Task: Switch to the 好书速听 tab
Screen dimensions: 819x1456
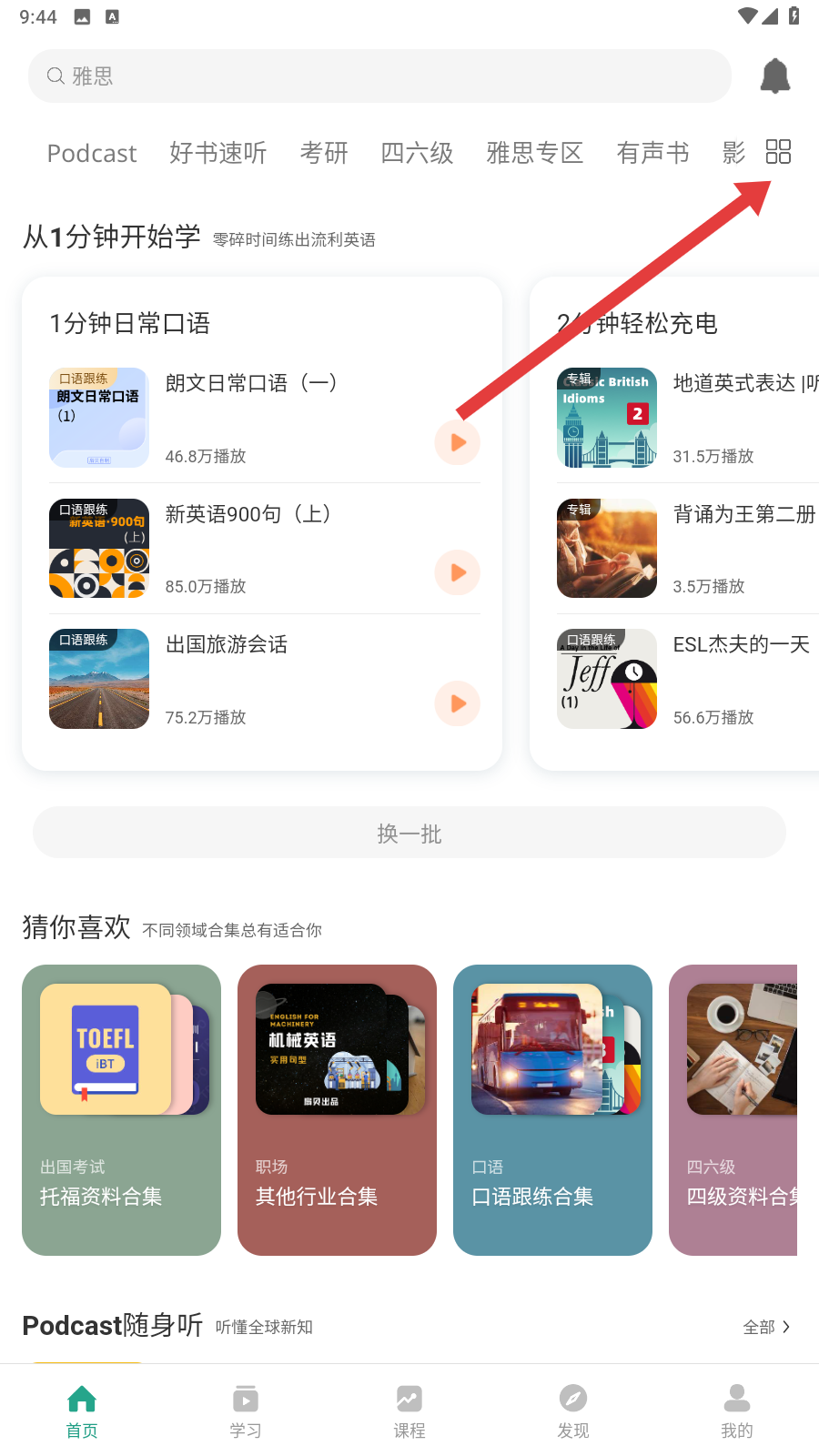Action: 217,153
